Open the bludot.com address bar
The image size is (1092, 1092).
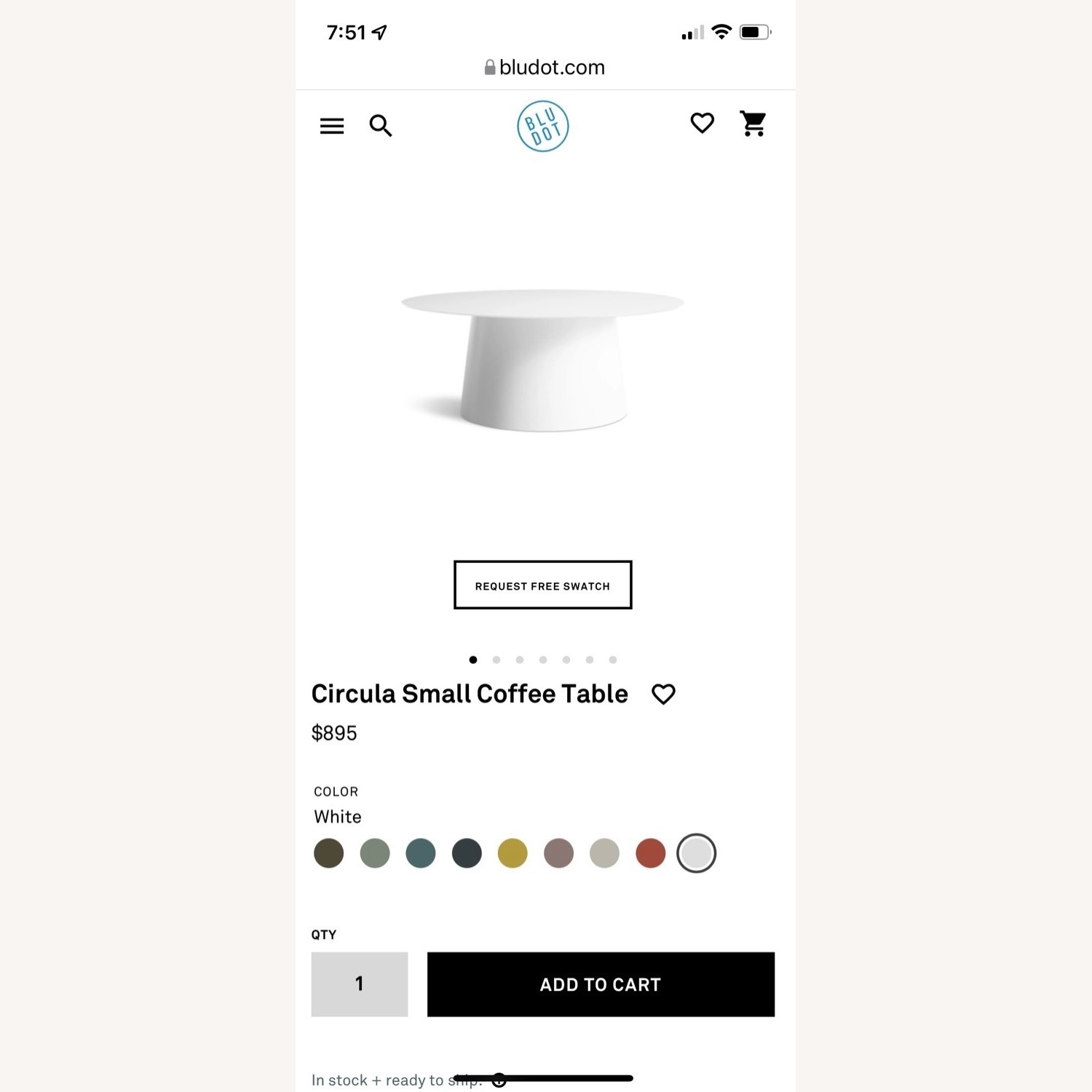tap(545, 68)
